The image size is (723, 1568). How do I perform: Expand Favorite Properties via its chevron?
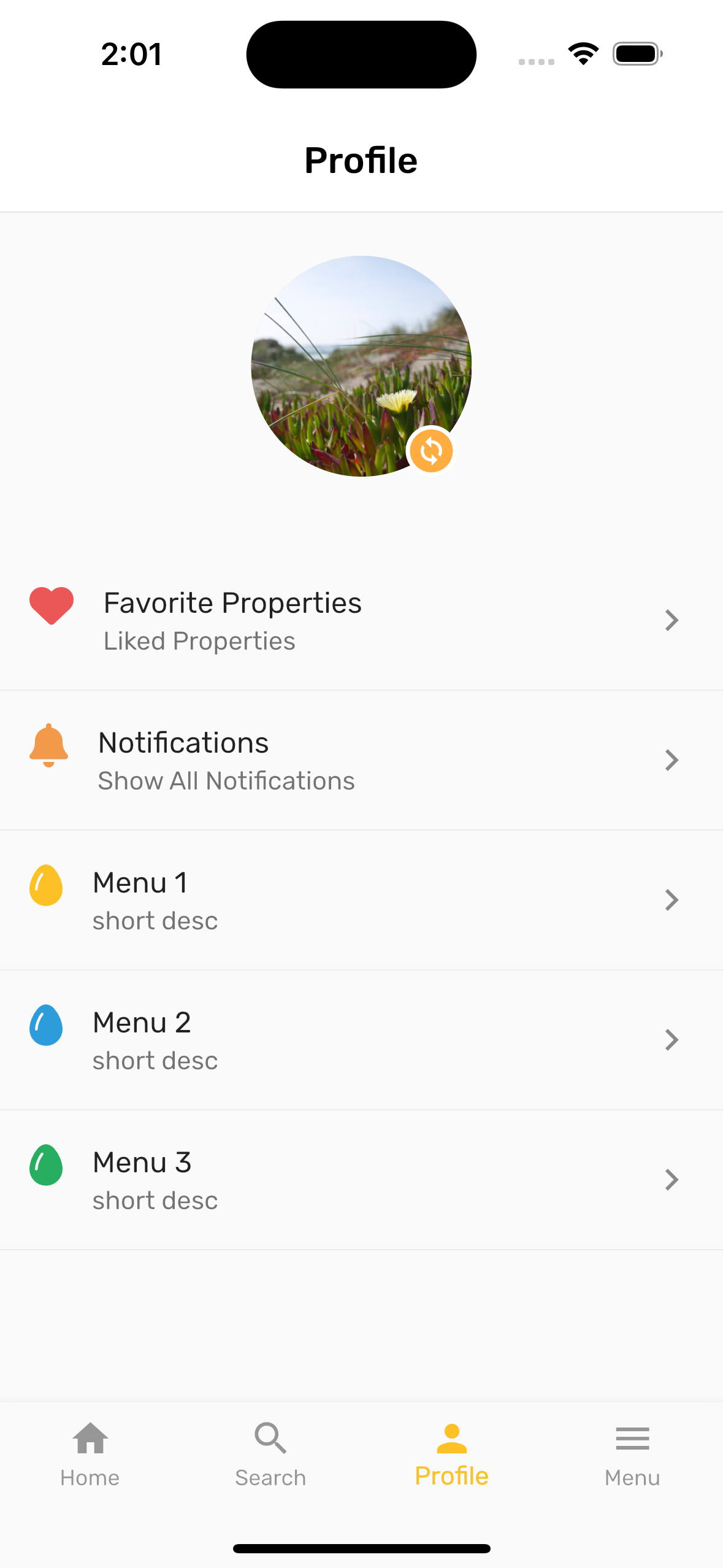click(x=672, y=620)
